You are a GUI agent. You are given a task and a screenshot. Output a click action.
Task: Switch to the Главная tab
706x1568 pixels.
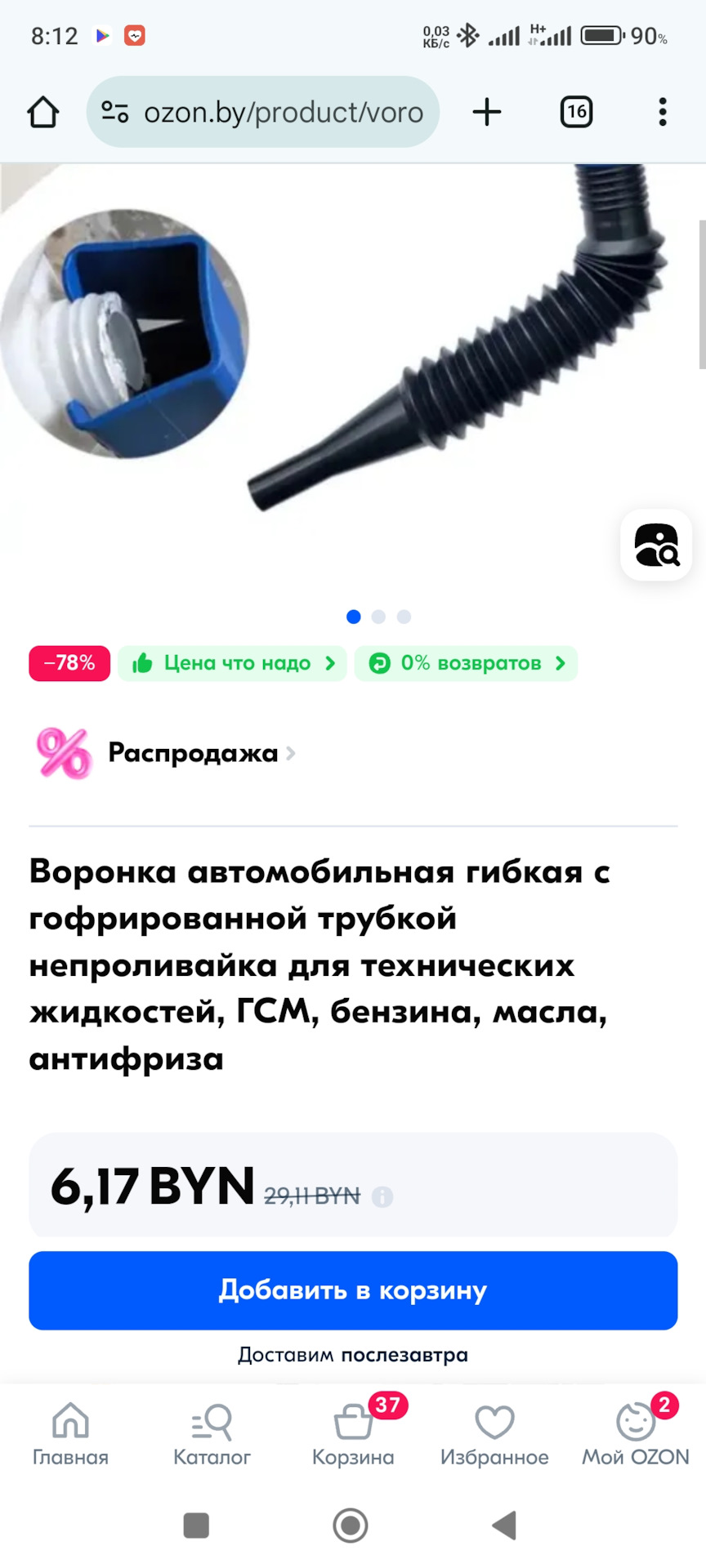coord(70,1434)
